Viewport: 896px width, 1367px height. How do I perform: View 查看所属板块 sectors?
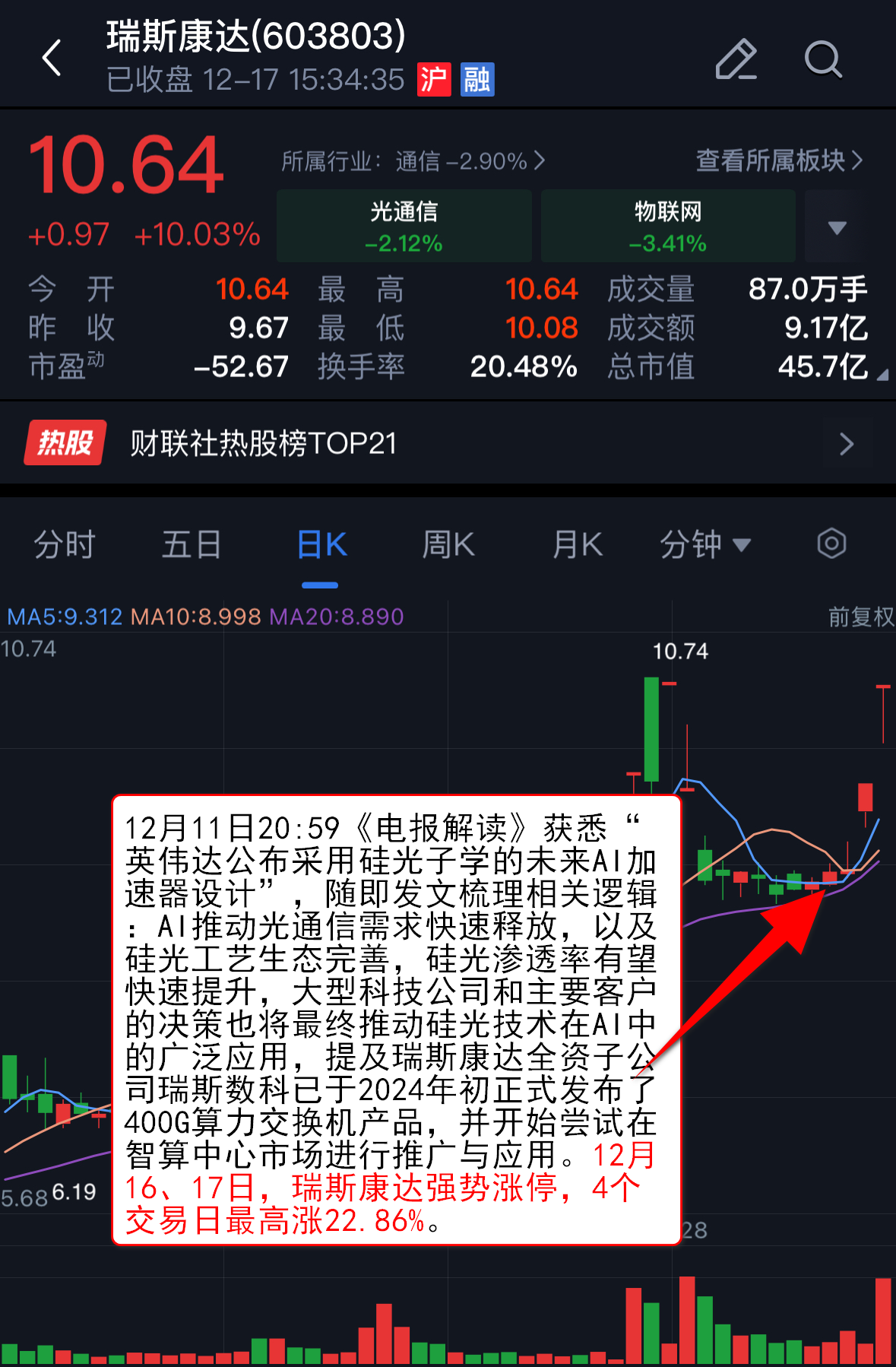pos(779,160)
